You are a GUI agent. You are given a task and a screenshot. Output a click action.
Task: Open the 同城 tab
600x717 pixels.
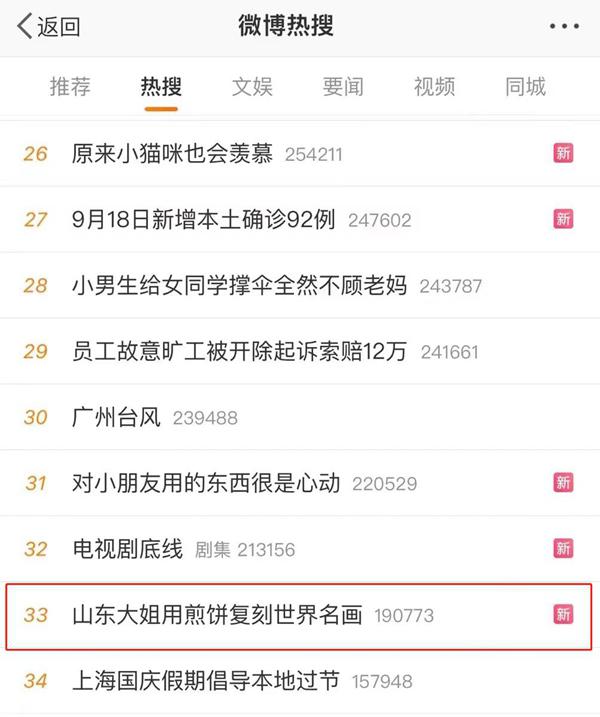(x=525, y=86)
